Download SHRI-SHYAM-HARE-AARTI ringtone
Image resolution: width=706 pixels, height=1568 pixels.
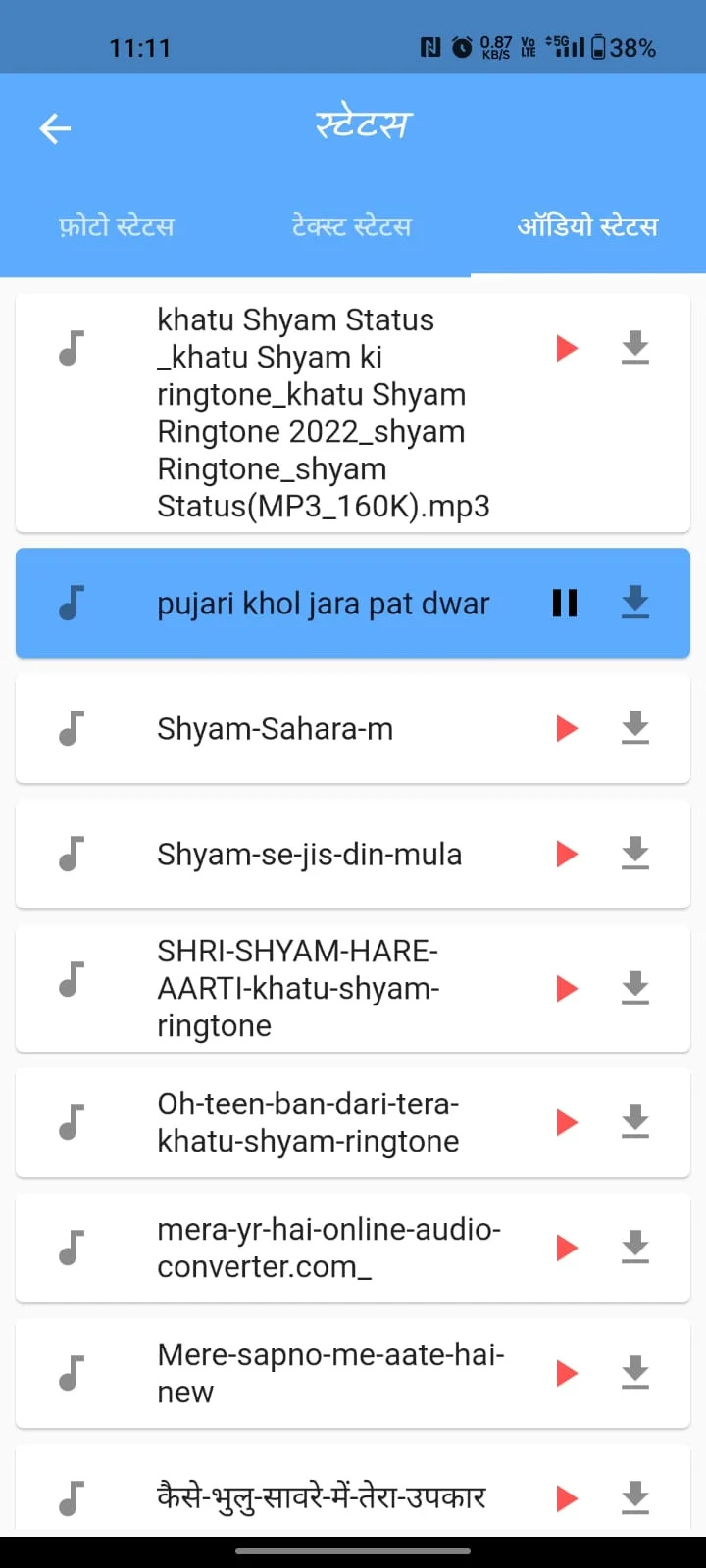(635, 988)
